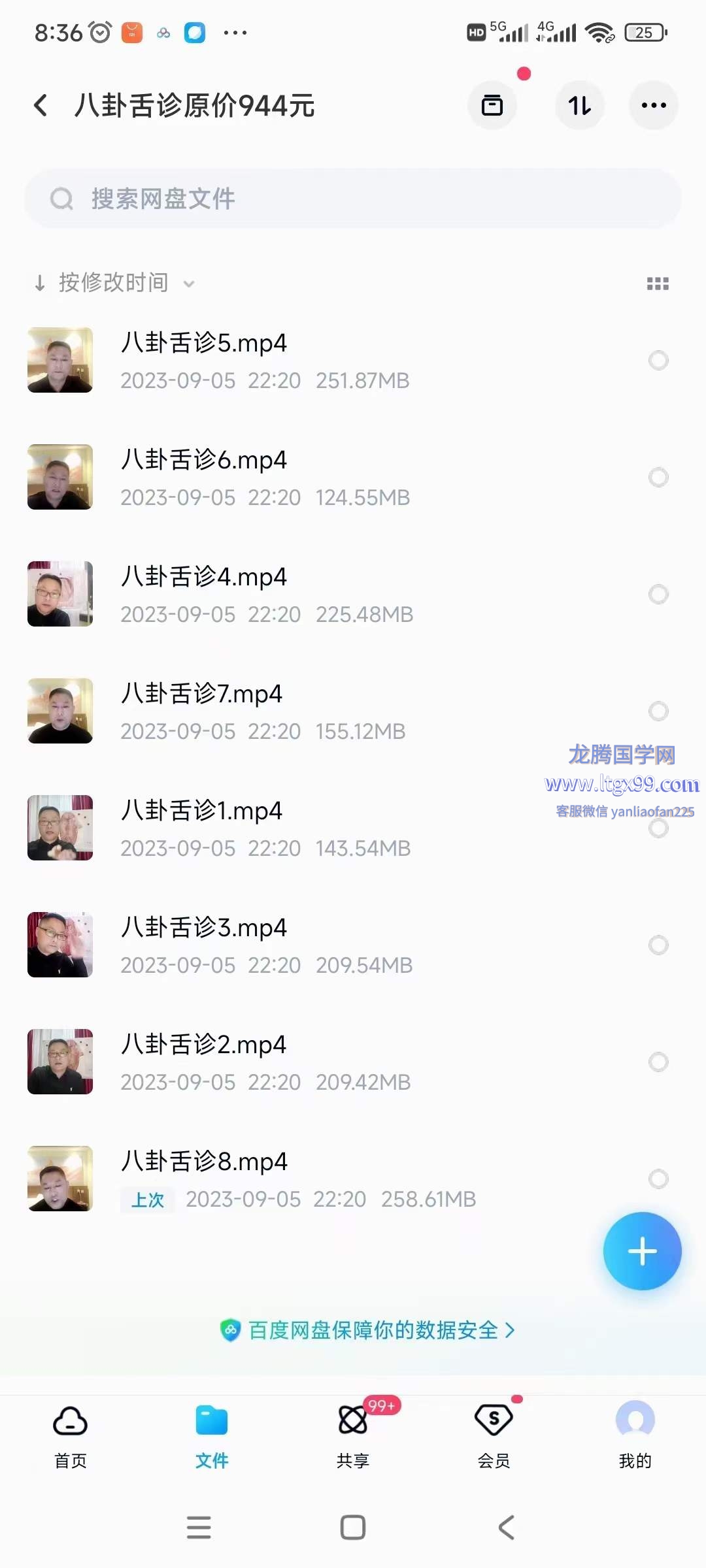Open the file 八卦舌诊4.mp4
Viewport: 706px width, 1568px height.
point(204,577)
